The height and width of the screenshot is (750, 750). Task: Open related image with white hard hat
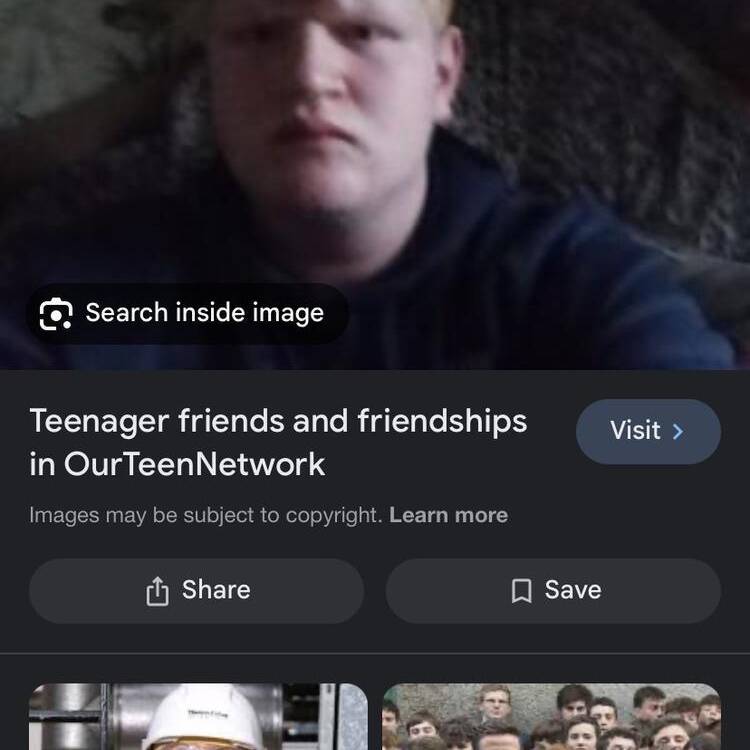tap(198, 717)
